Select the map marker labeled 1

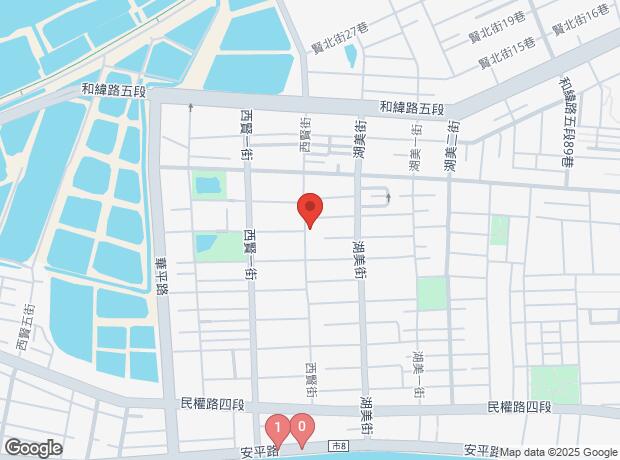pyautogui.click(x=277, y=428)
